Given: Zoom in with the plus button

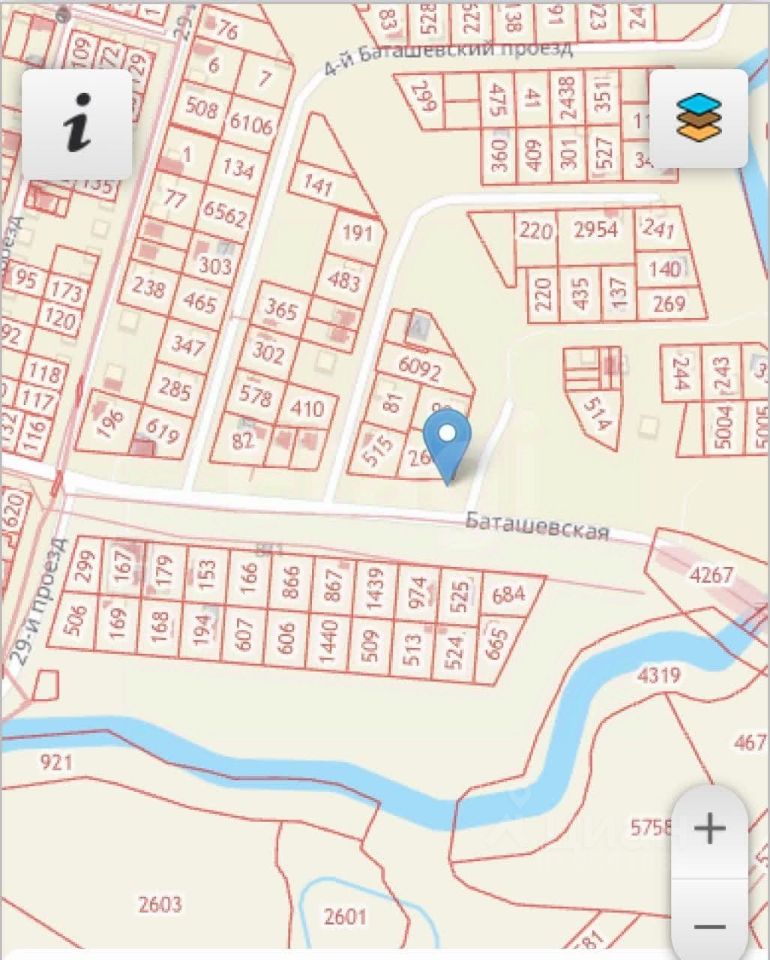Looking at the screenshot, I should (709, 829).
